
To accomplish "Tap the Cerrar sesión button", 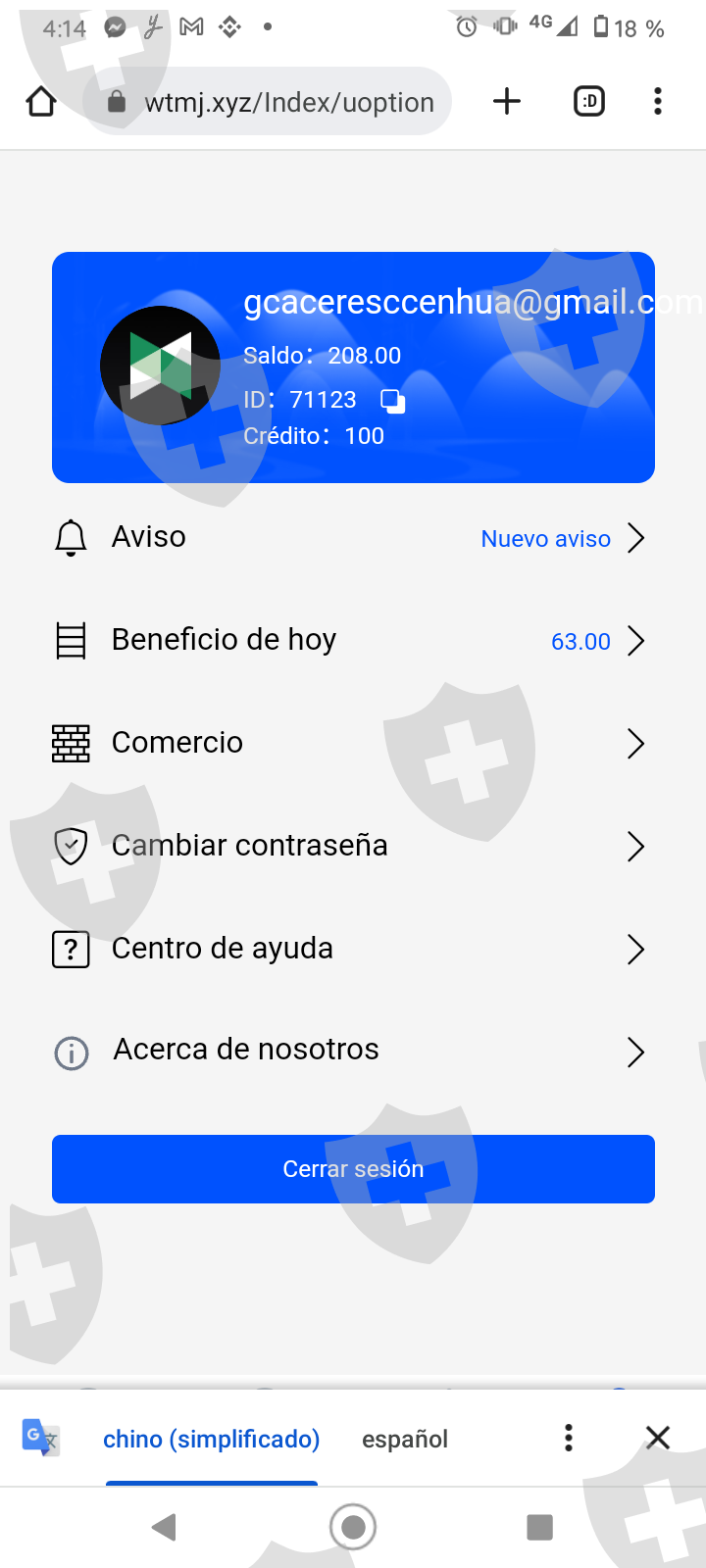I will 353,1169.
